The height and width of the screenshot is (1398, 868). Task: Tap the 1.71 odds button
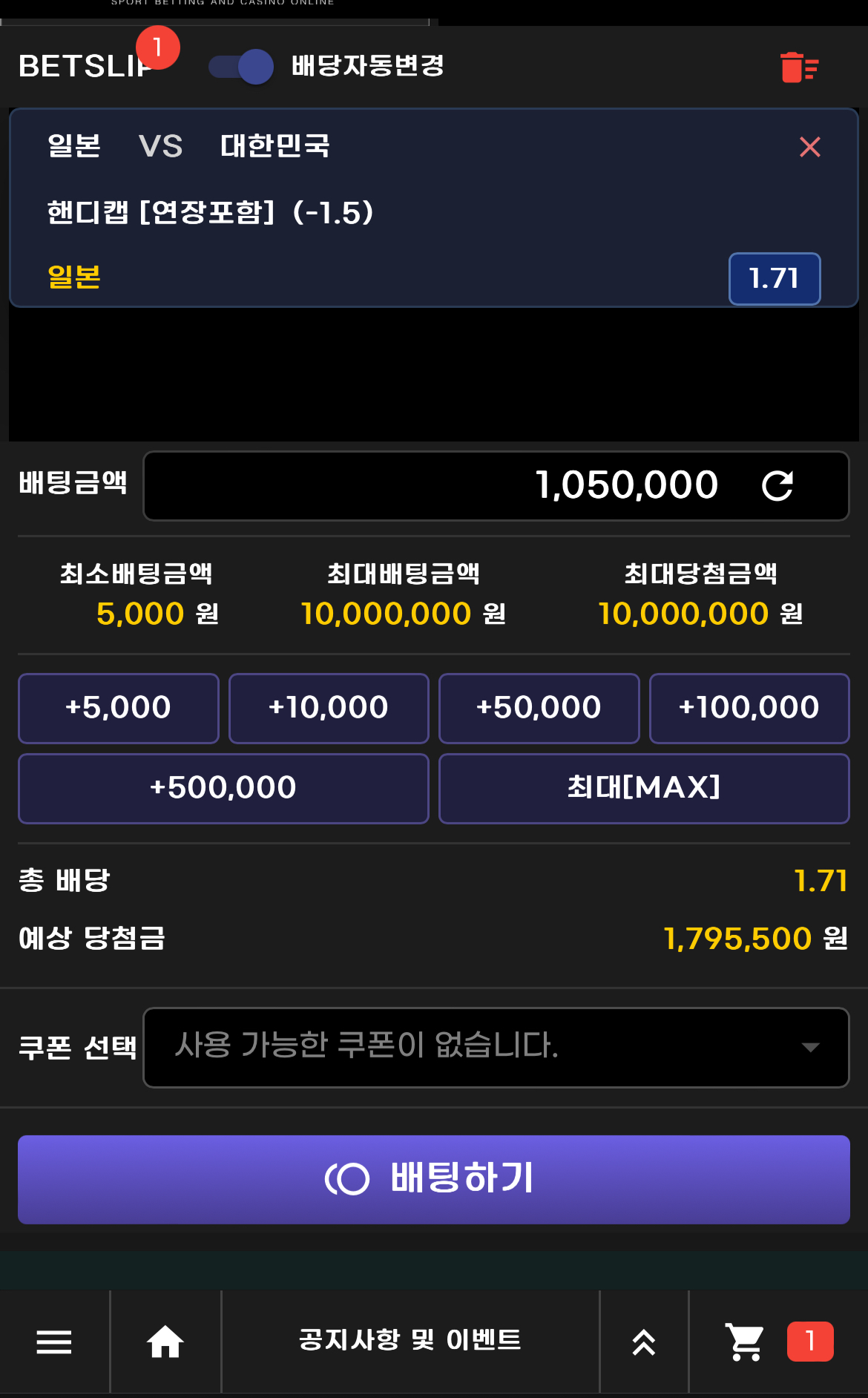pos(774,278)
